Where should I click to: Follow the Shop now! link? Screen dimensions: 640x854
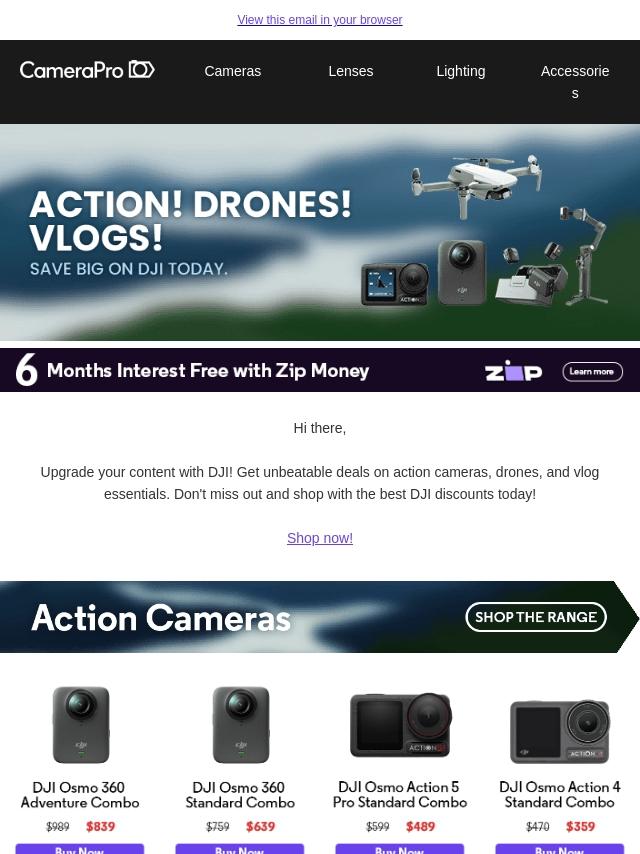click(320, 538)
